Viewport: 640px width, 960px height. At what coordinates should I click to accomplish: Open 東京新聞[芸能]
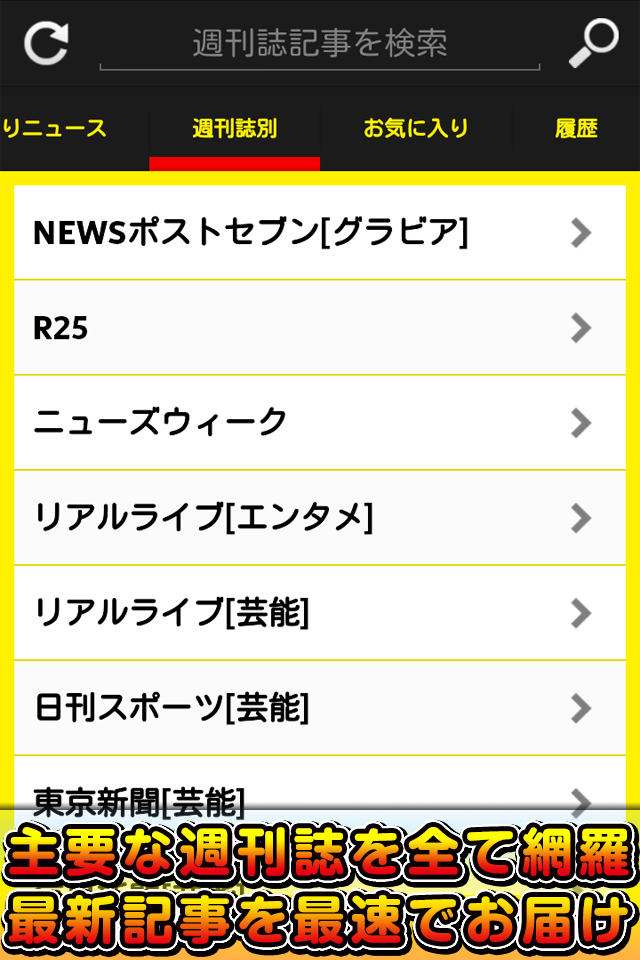(x=320, y=790)
